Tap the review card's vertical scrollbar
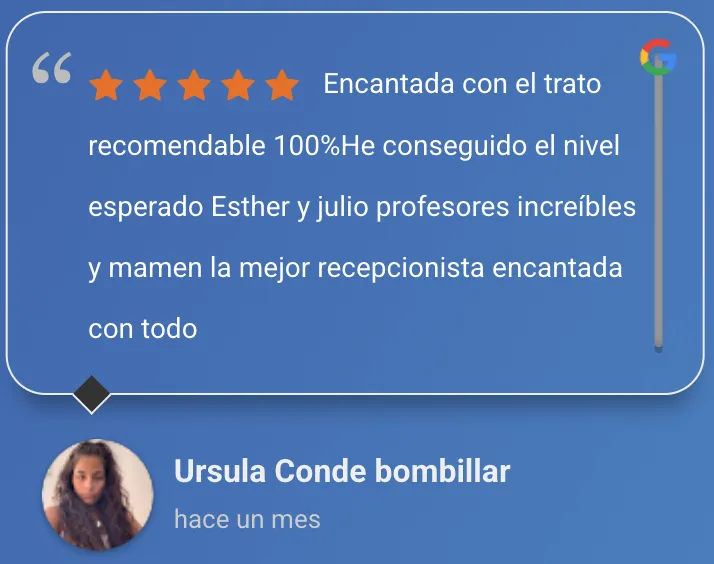The height and width of the screenshot is (564, 714). (658, 206)
